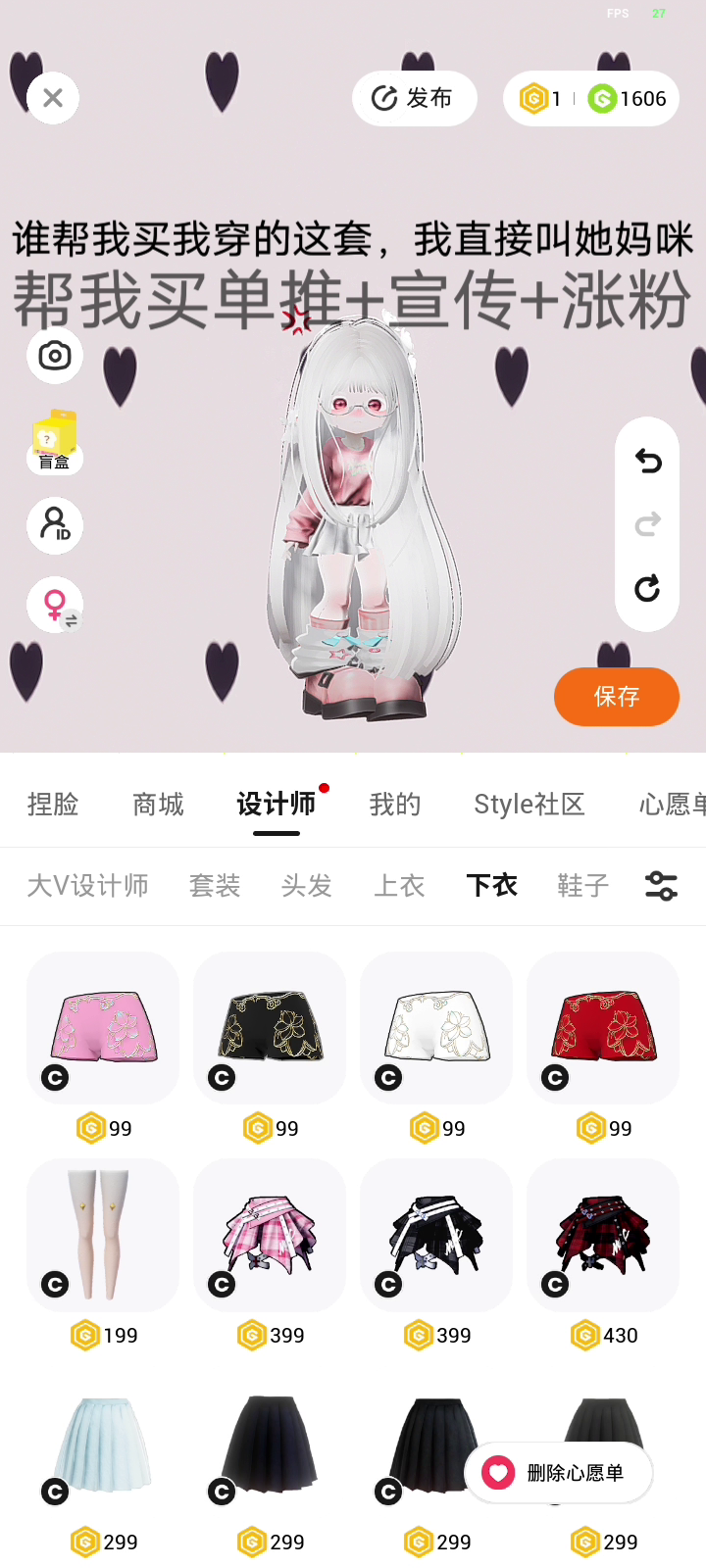
Task: Open the coin balance showing 1606
Action: [x=629, y=99]
